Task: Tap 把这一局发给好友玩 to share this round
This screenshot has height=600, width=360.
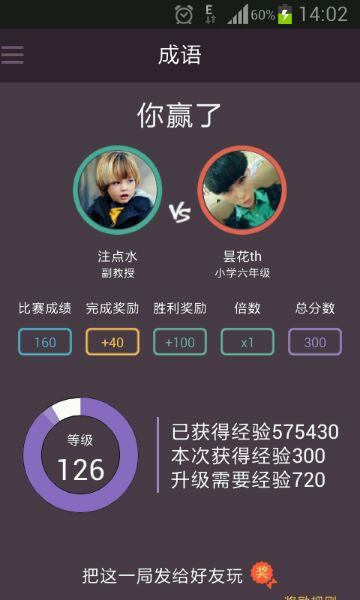Action: pyautogui.click(x=163, y=576)
